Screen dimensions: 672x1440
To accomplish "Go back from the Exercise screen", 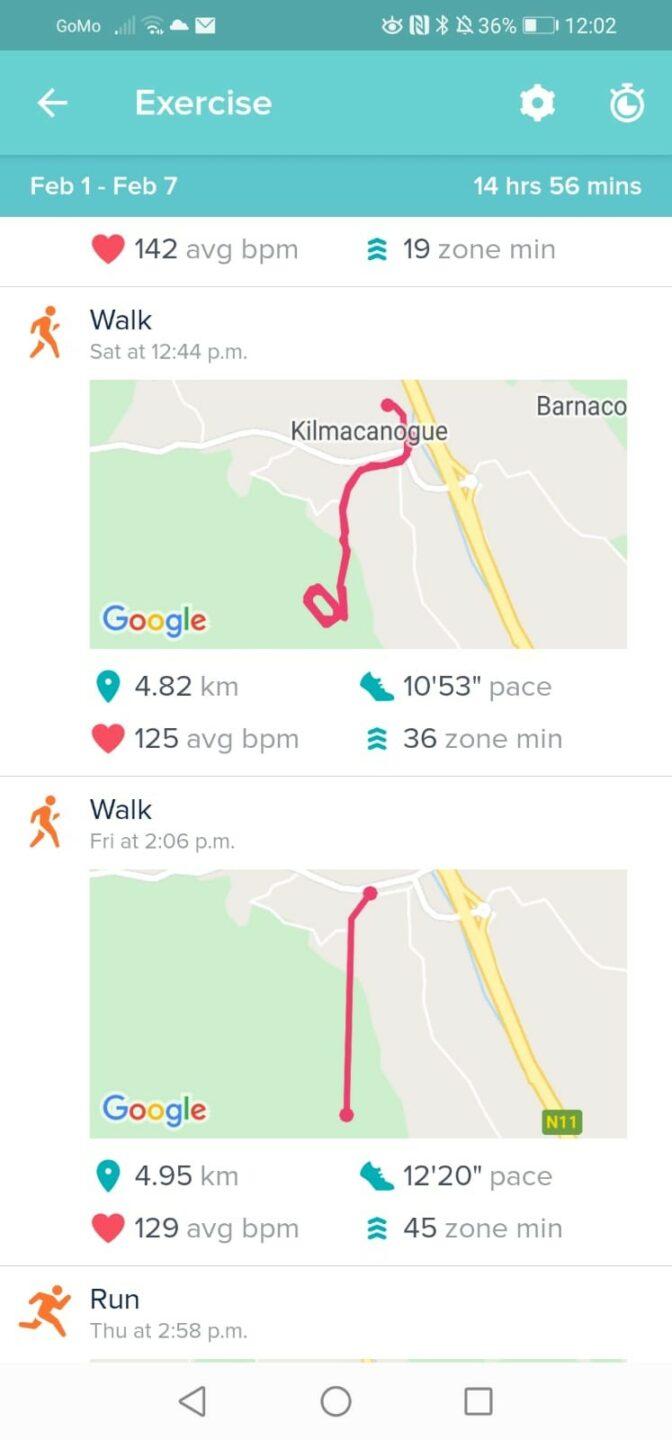I will [x=52, y=103].
